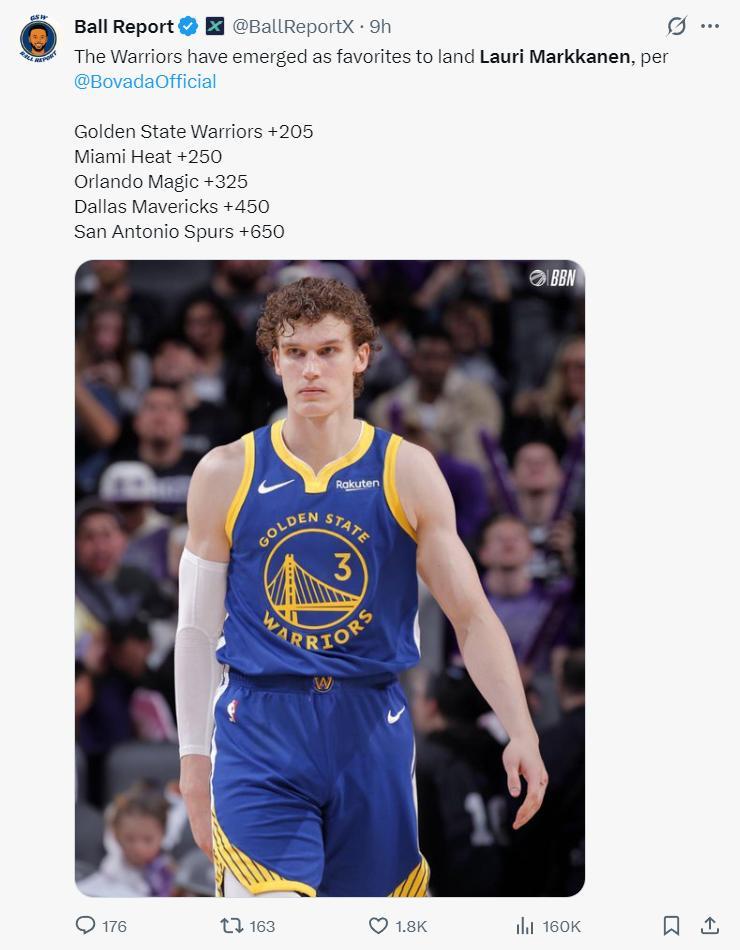Screen dimensions: 740x950
Task: Share this post
Action: pos(710,926)
